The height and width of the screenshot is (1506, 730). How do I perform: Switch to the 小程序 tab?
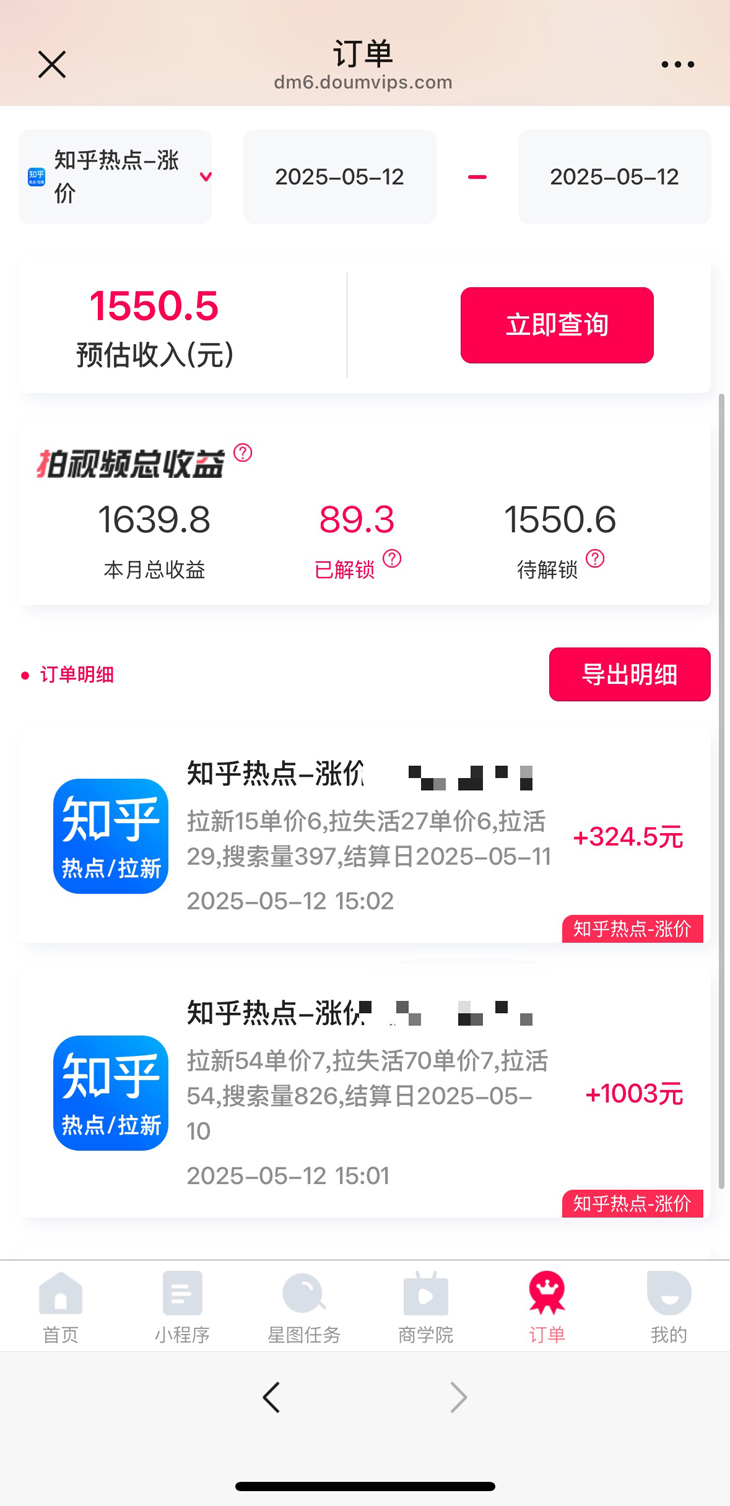pos(182,1307)
